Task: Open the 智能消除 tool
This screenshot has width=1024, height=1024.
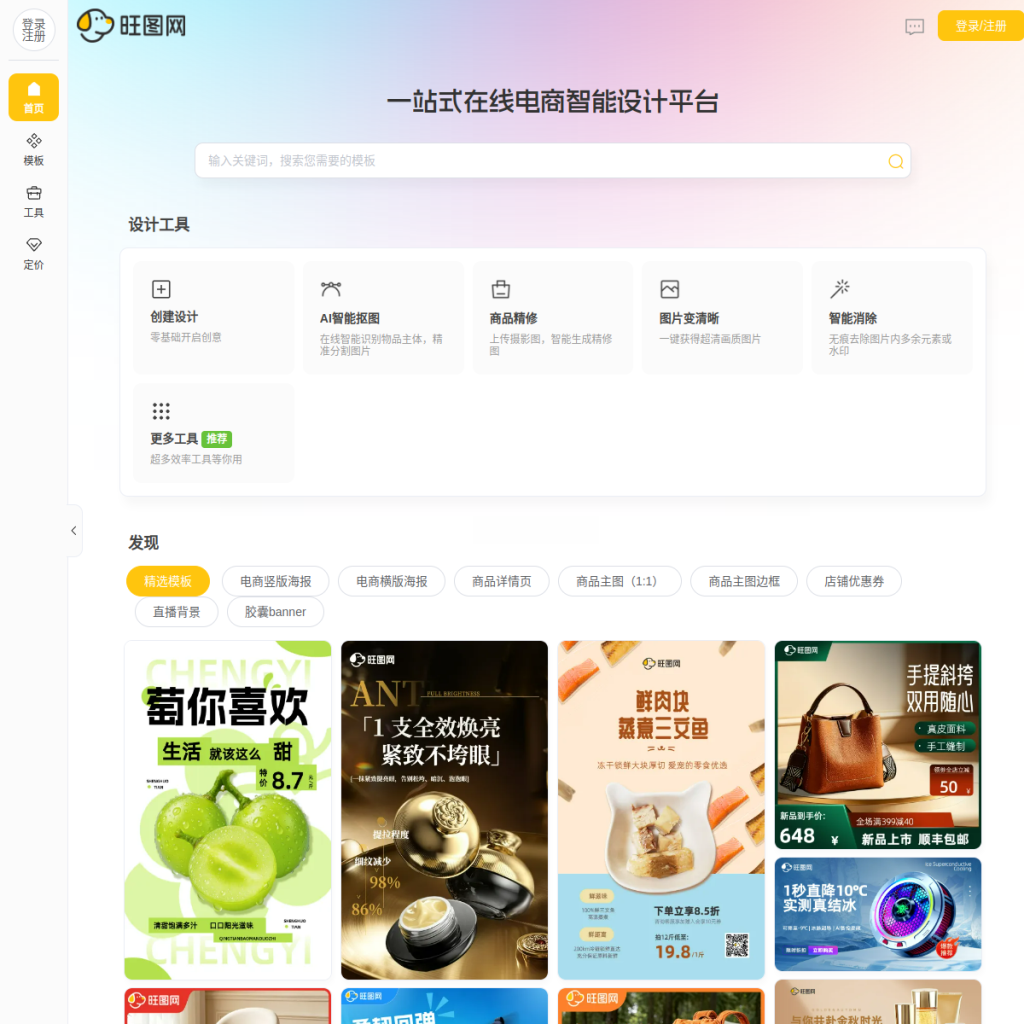Action: (x=892, y=317)
